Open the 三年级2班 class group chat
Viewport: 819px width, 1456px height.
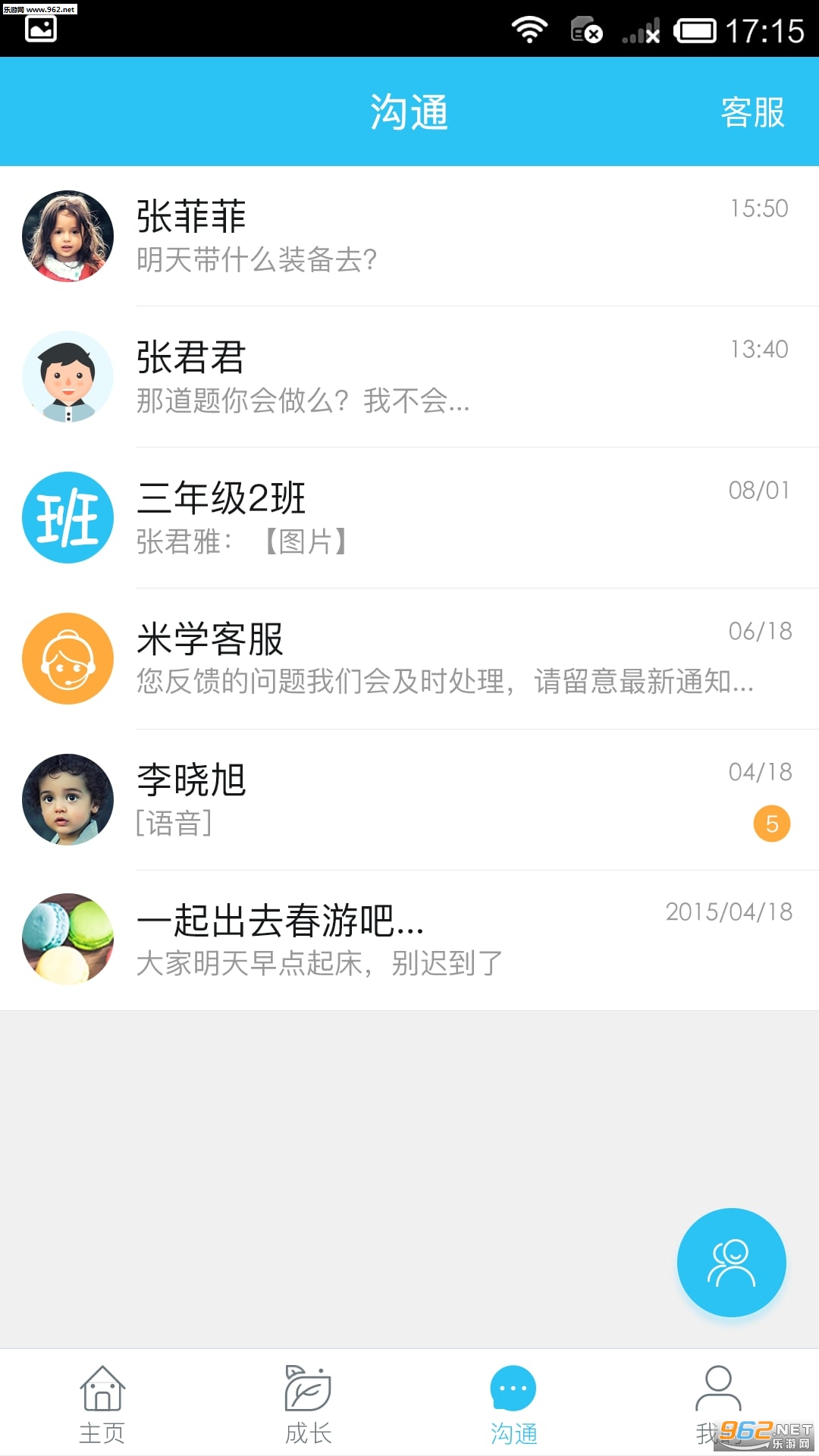(409, 518)
